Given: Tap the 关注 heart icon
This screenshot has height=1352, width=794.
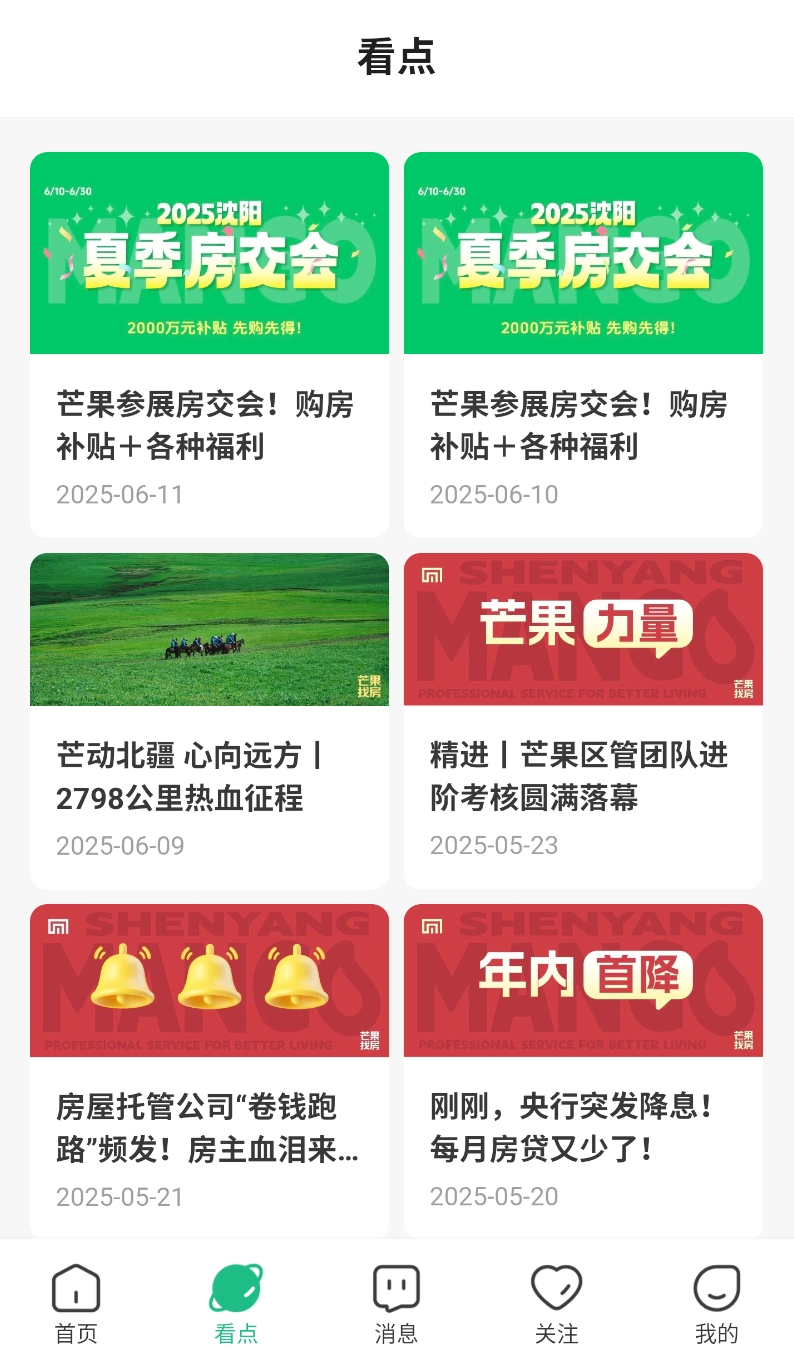Looking at the screenshot, I should [557, 1289].
